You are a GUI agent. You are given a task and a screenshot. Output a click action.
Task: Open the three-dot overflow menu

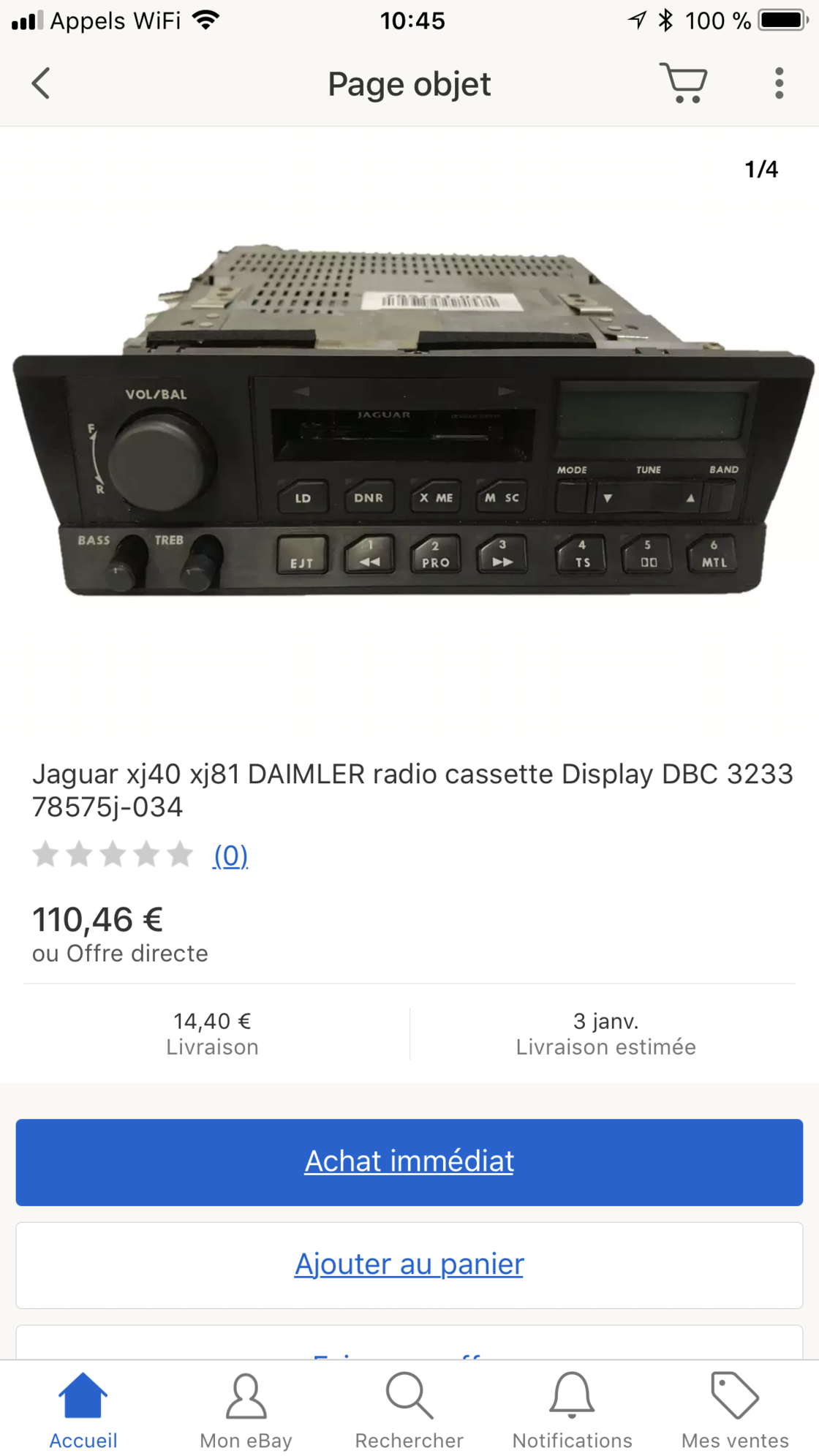(777, 83)
